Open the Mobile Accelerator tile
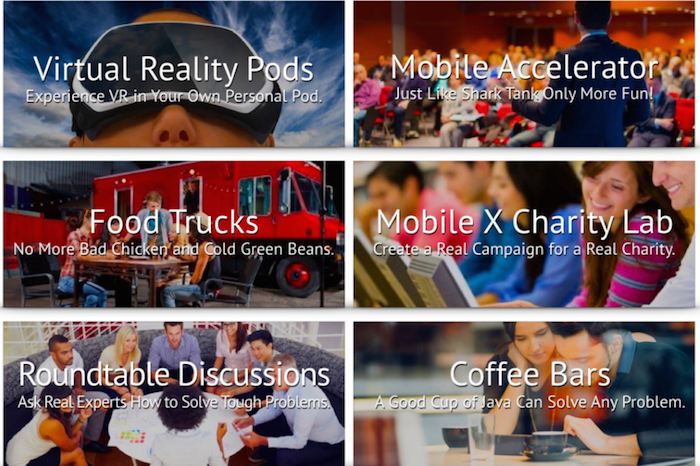The height and width of the screenshot is (466, 700). (525, 75)
